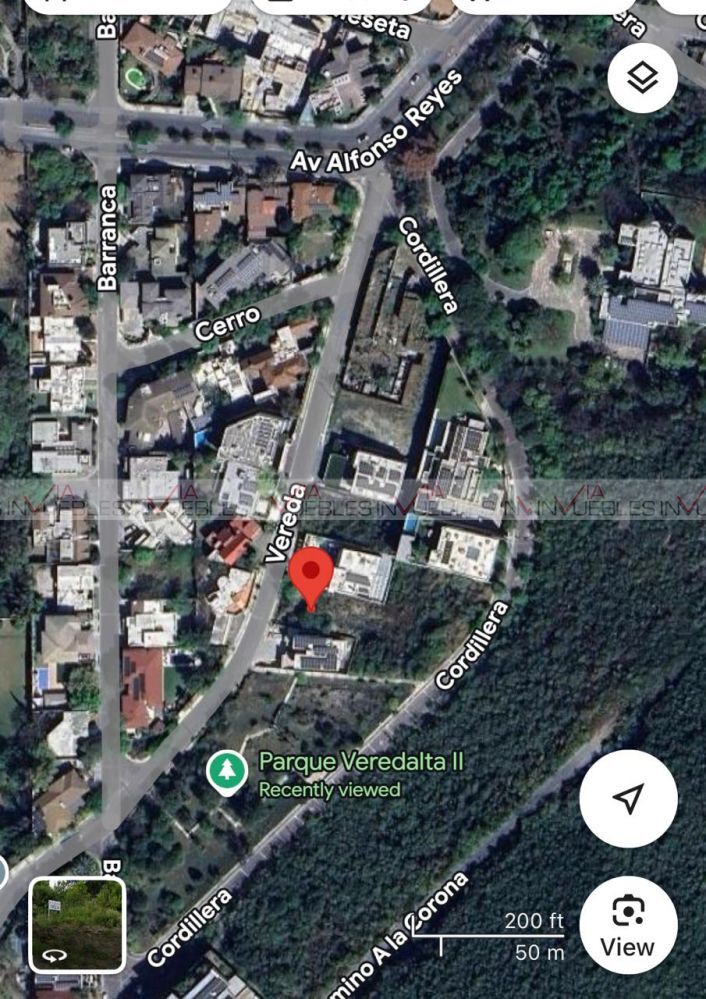Screen dimensions: 706x999
Task: Open the map layers selector
Action: pyautogui.click(x=642, y=78)
